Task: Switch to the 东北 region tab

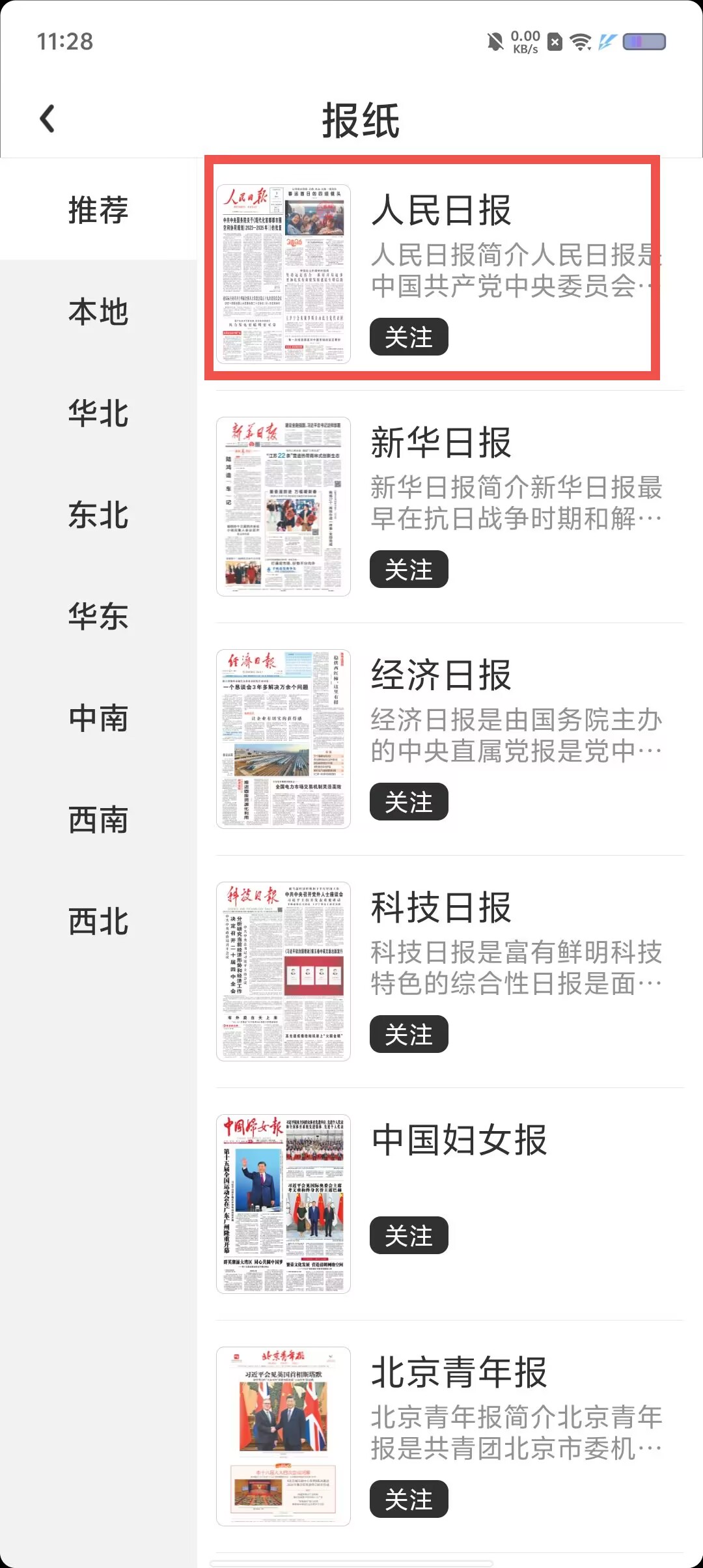Action: click(98, 515)
